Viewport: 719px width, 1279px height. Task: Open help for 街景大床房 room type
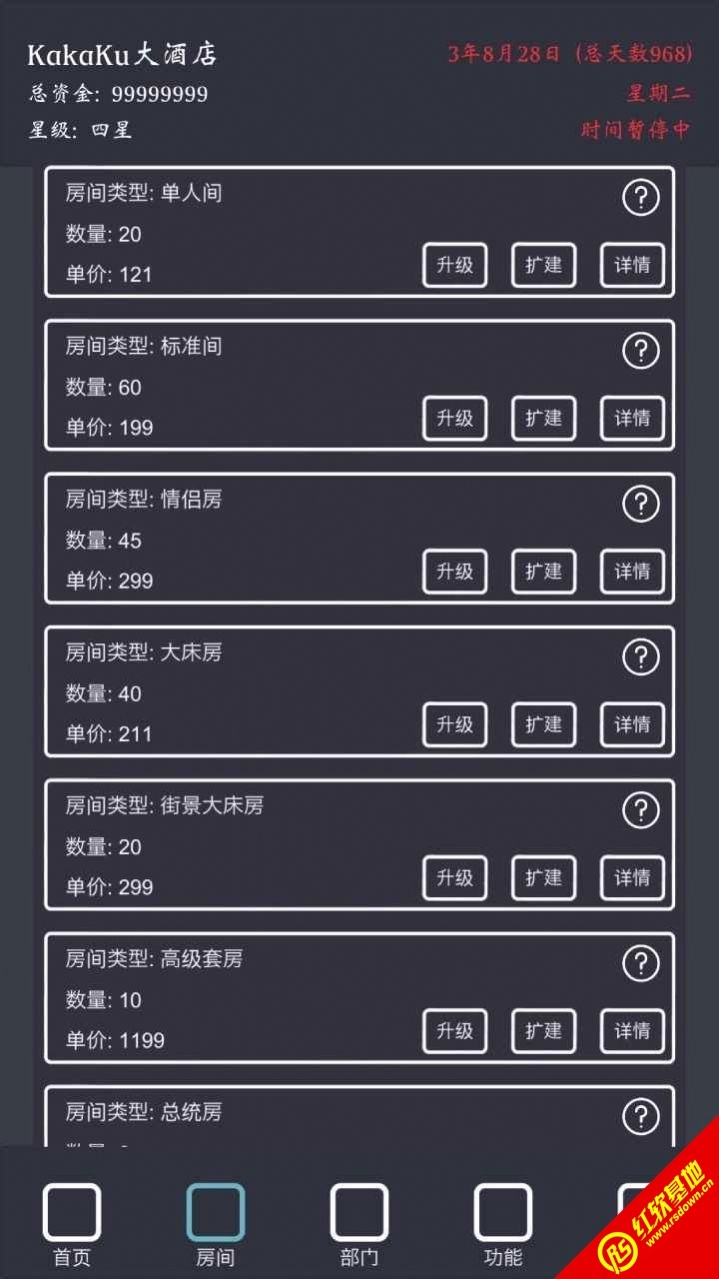(x=641, y=810)
